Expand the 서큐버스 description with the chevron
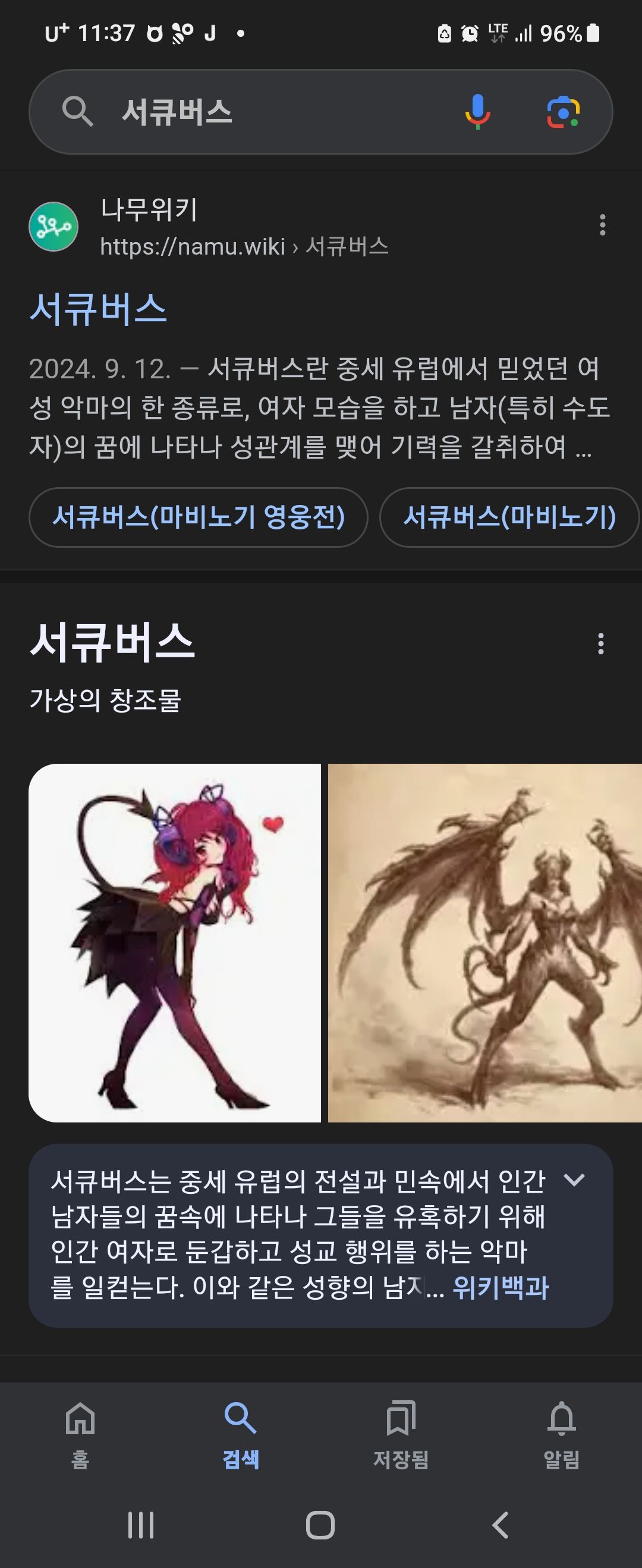642x1568 pixels. pyautogui.click(x=574, y=1180)
